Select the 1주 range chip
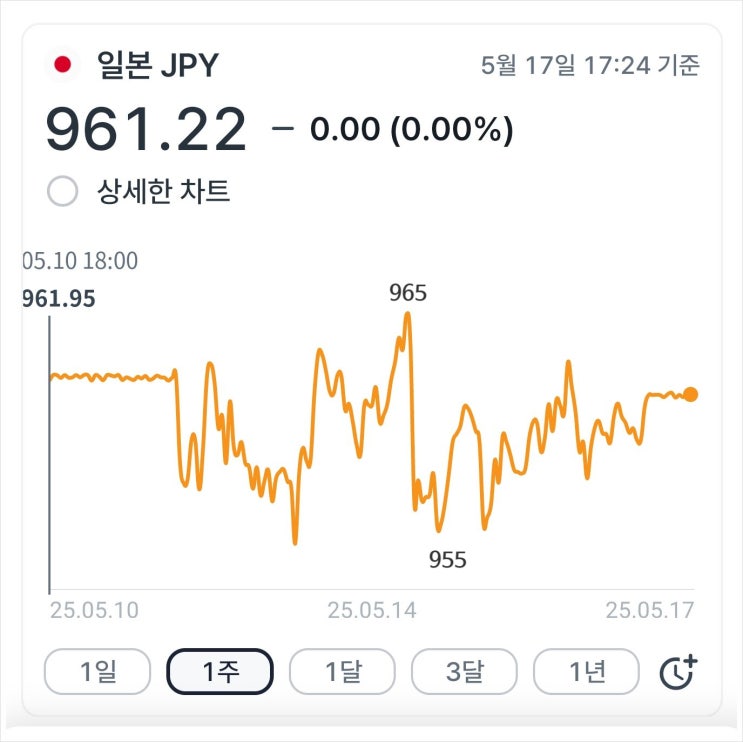This screenshot has width=743, height=742. pyautogui.click(x=220, y=672)
